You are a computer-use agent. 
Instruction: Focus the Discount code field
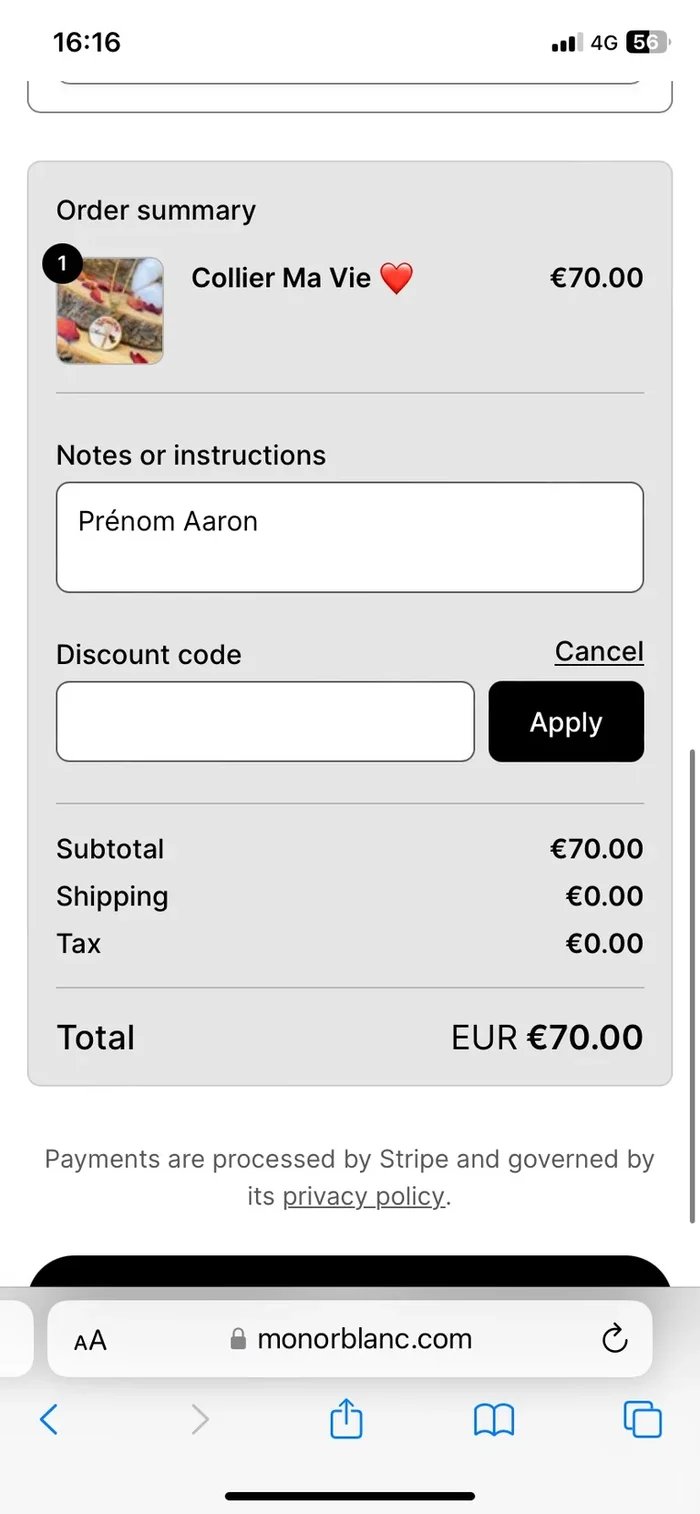click(265, 722)
